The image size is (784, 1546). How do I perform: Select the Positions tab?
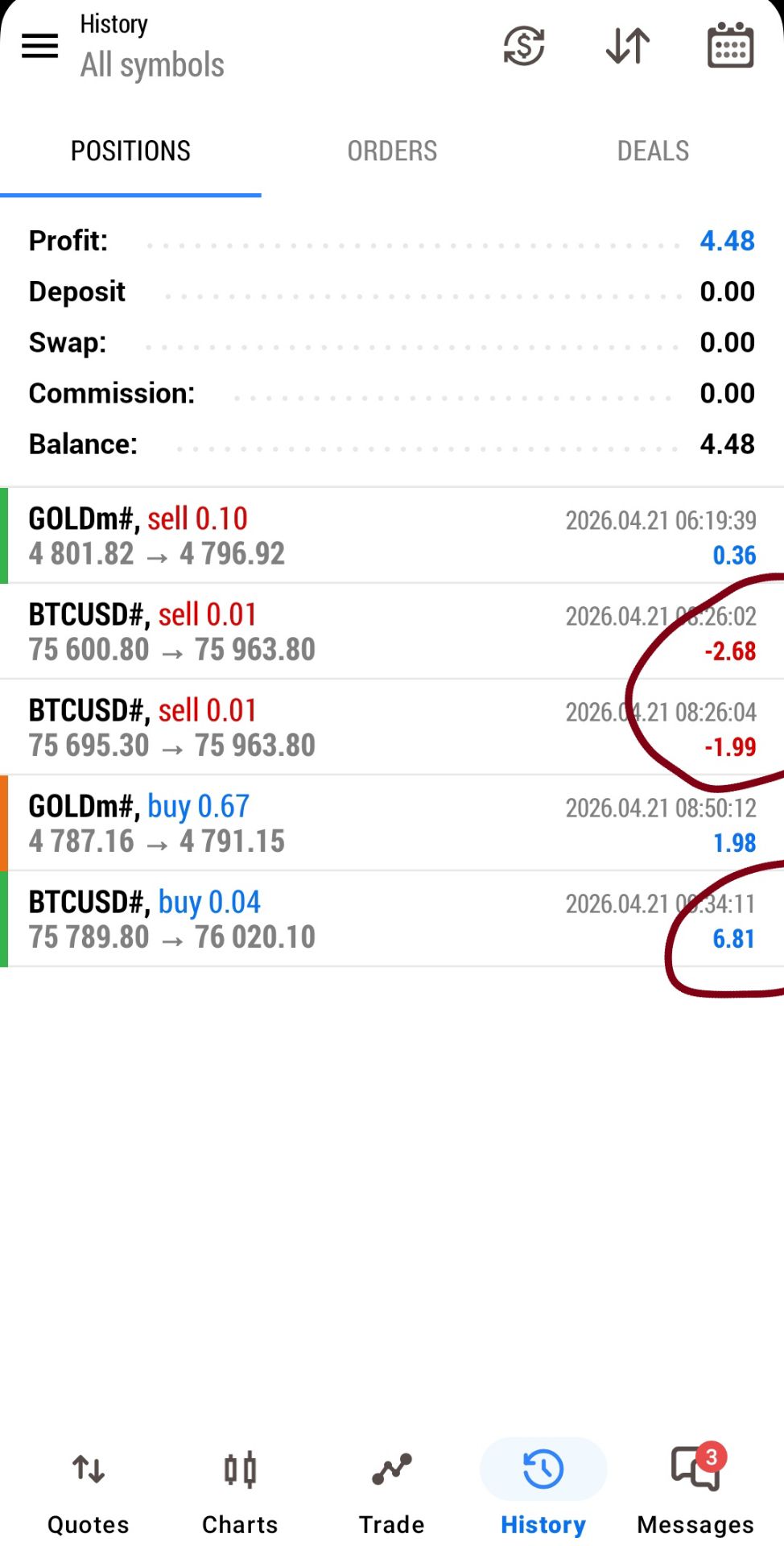click(x=130, y=151)
